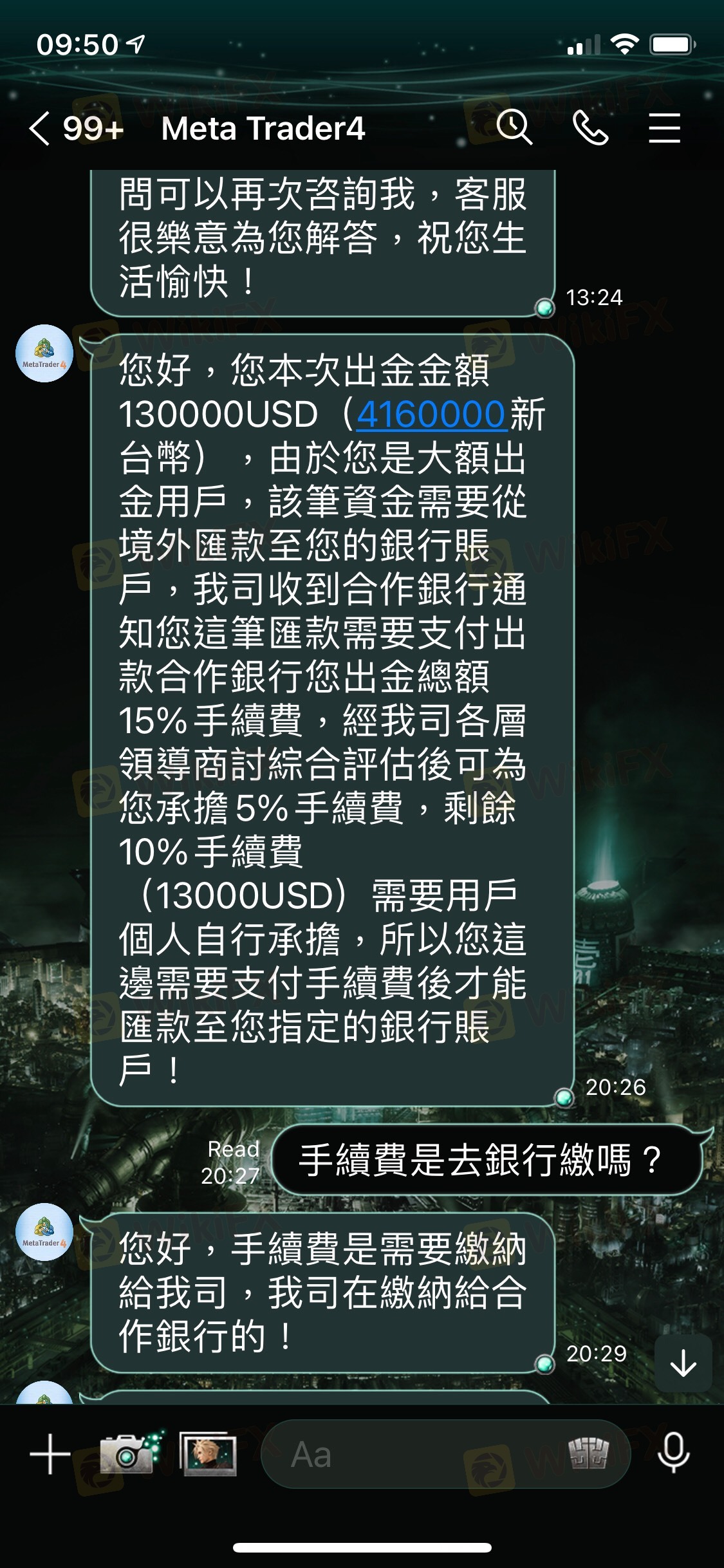Open the linked number 4160000

[431, 414]
